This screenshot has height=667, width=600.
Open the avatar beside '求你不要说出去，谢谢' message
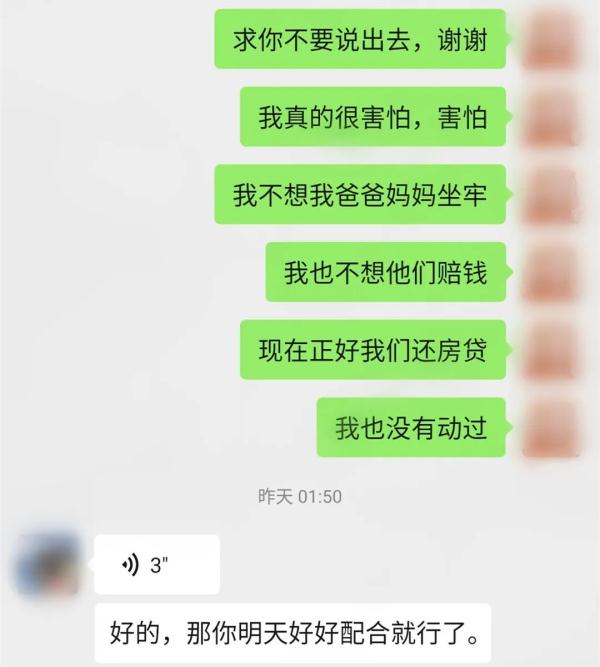[x=556, y=39]
